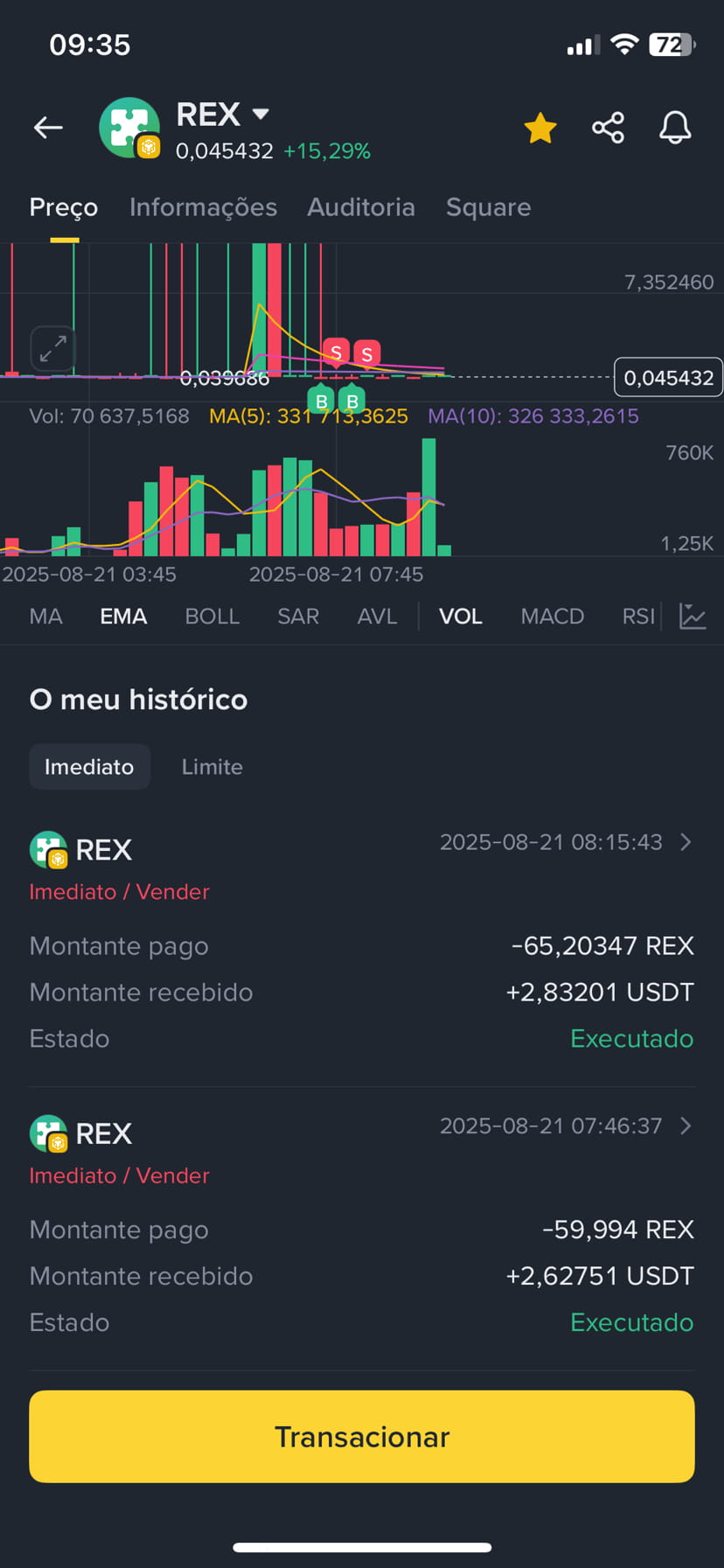This screenshot has height=1568, width=724.
Task: Open the Square tab
Action: click(489, 207)
